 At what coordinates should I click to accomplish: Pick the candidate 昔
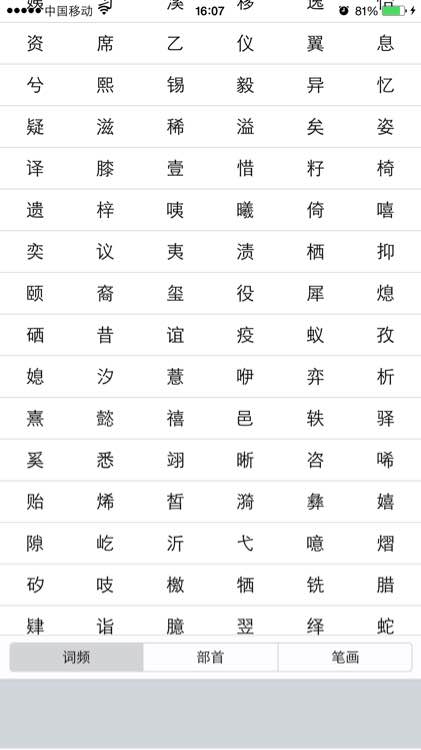coord(105,335)
